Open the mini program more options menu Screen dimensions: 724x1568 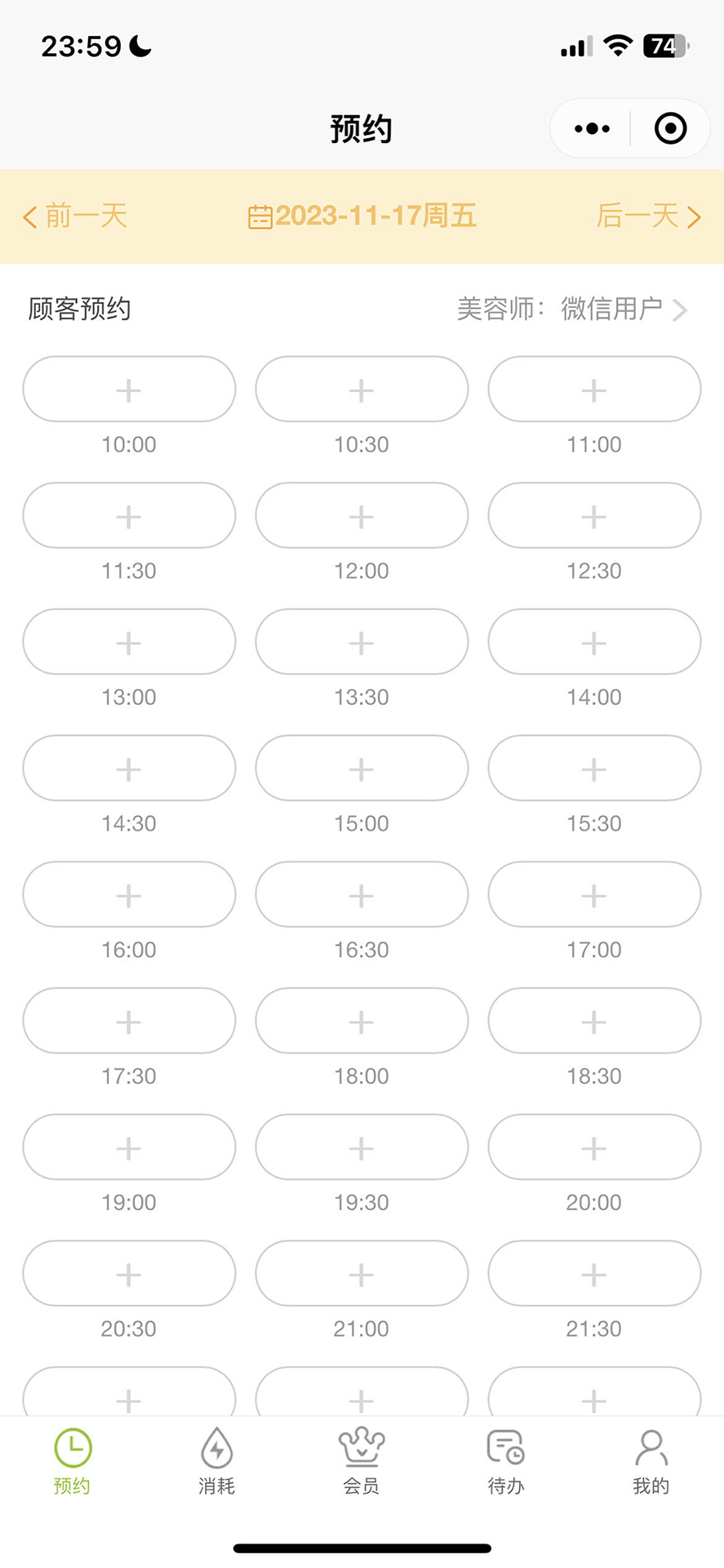(x=592, y=129)
